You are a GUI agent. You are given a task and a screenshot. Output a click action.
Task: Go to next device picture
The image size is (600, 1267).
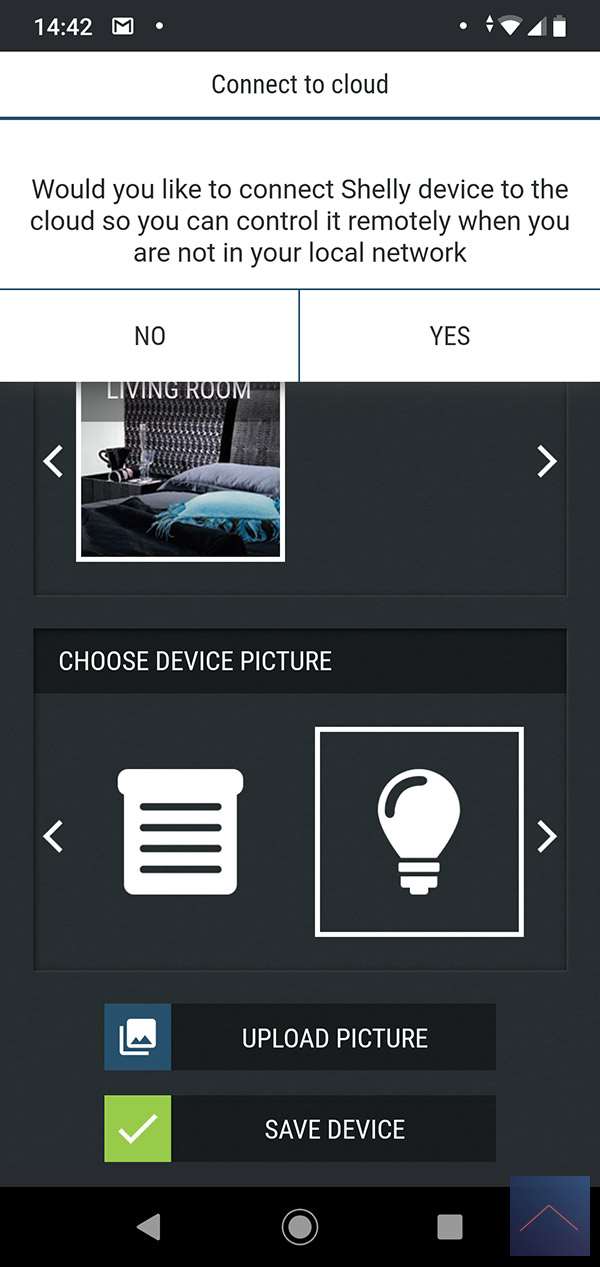tap(546, 836)
